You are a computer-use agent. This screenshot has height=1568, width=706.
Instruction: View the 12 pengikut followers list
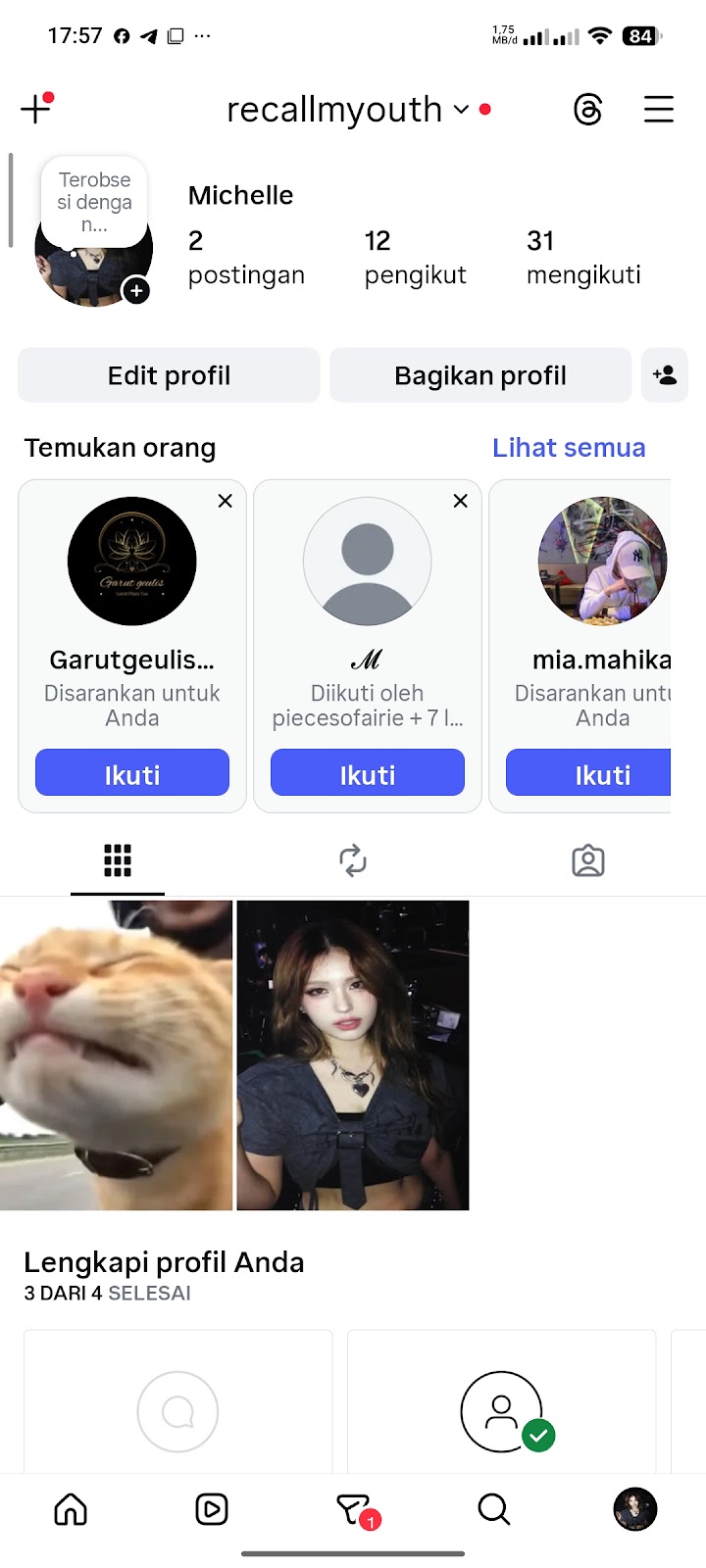coord(415,257)
